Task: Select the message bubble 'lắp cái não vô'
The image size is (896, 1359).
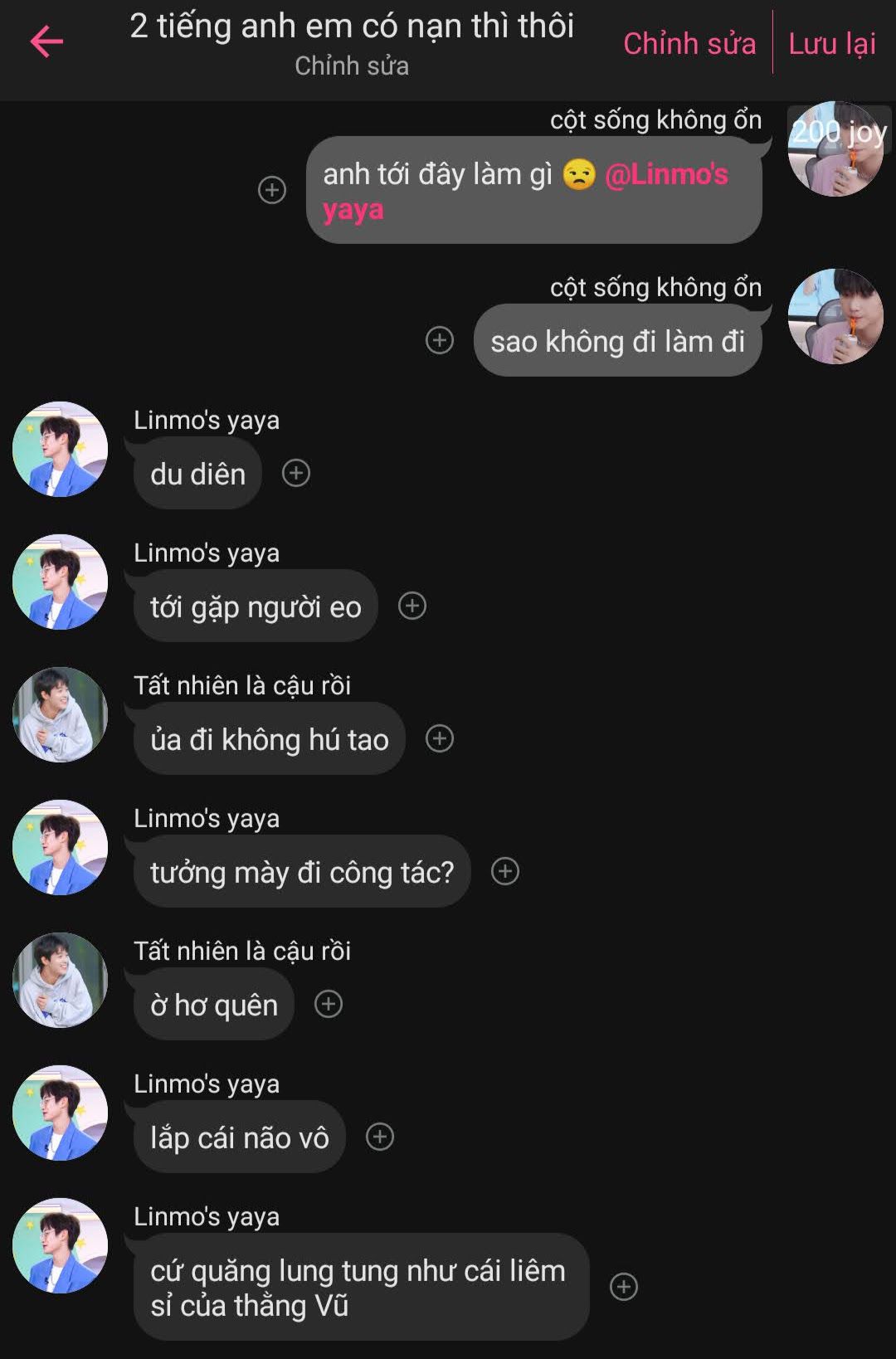Action: pyautogui.click(x=239, y=1137)
